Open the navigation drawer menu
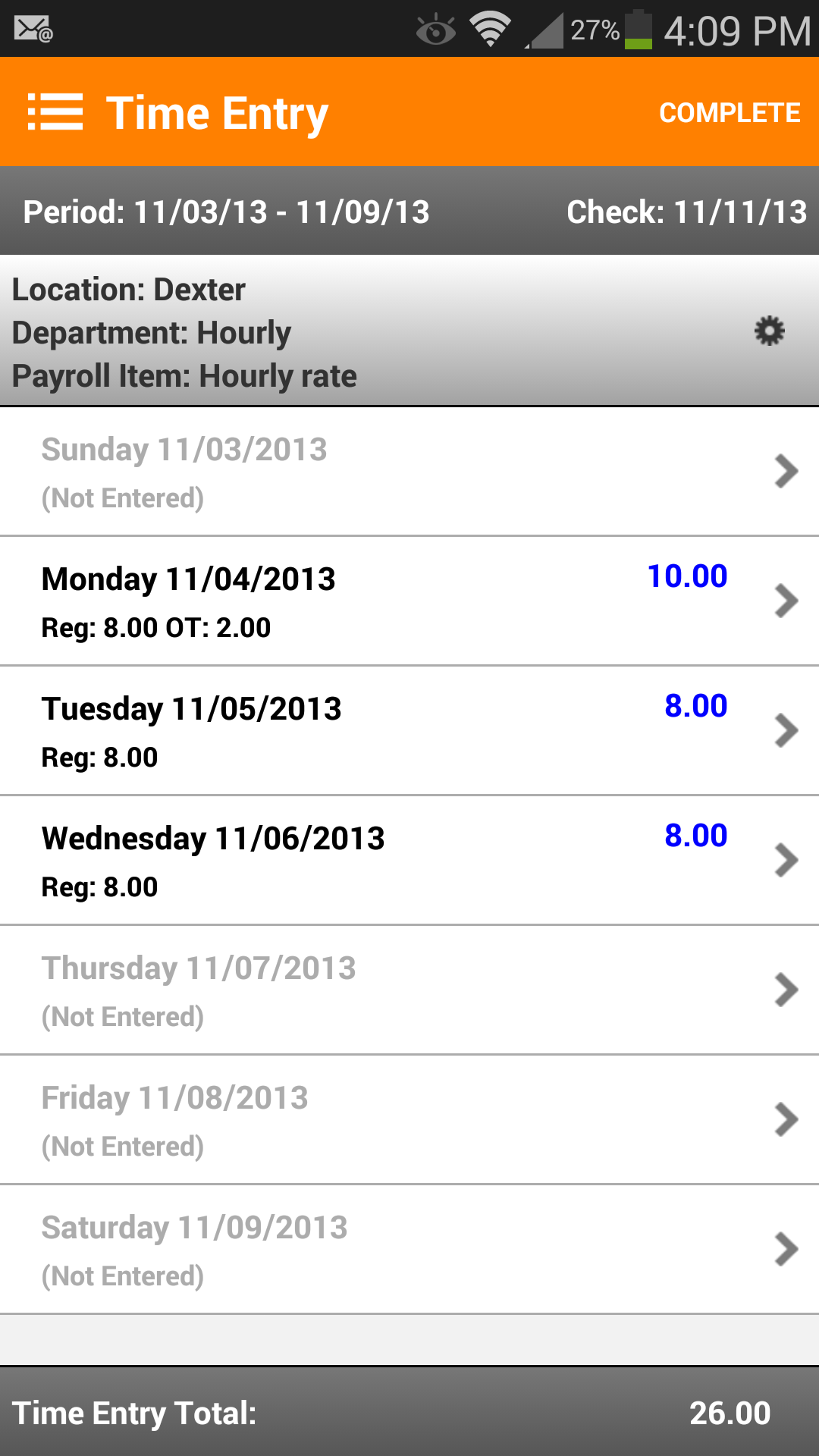Viewport: 819px width, 1456px height. [55, 112]
